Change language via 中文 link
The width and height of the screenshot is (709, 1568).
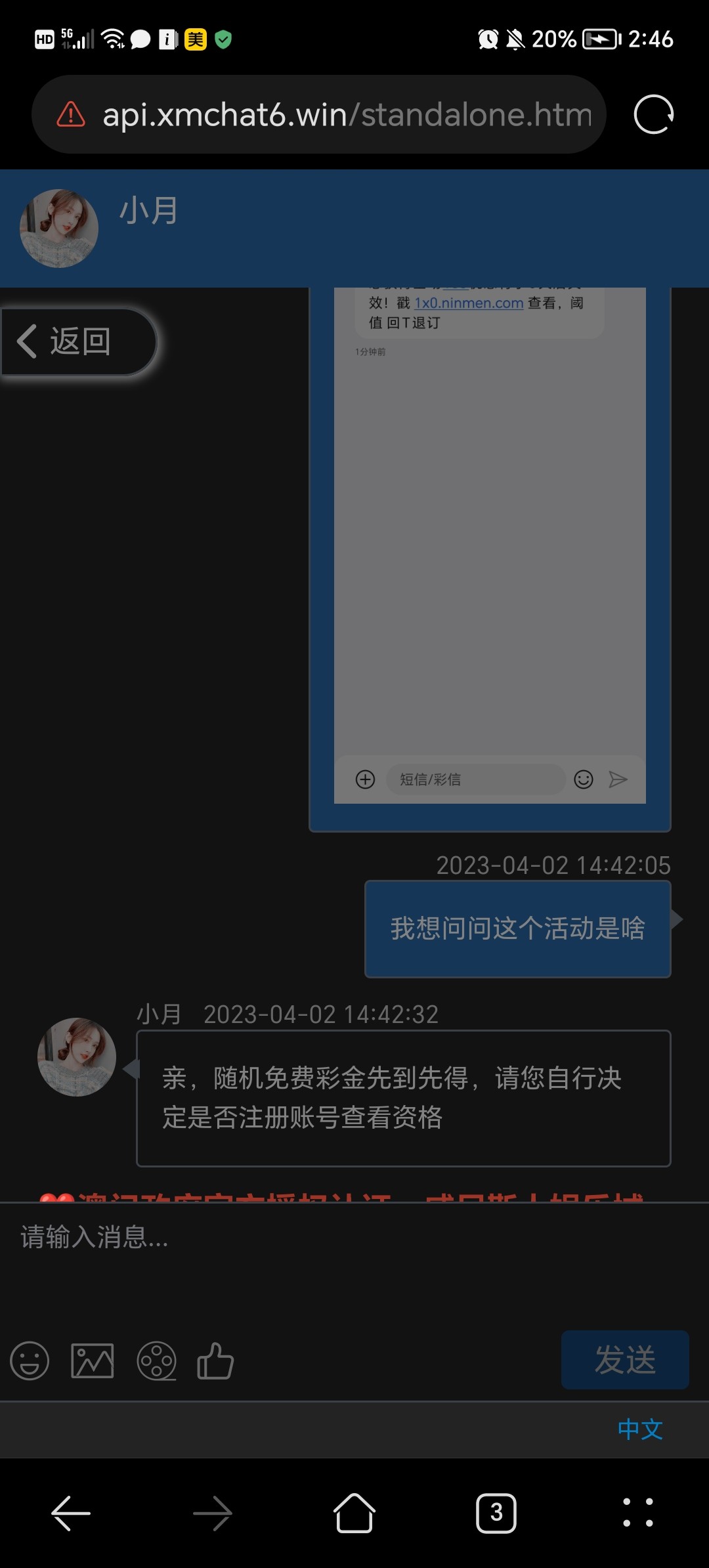click(639, 1429)
